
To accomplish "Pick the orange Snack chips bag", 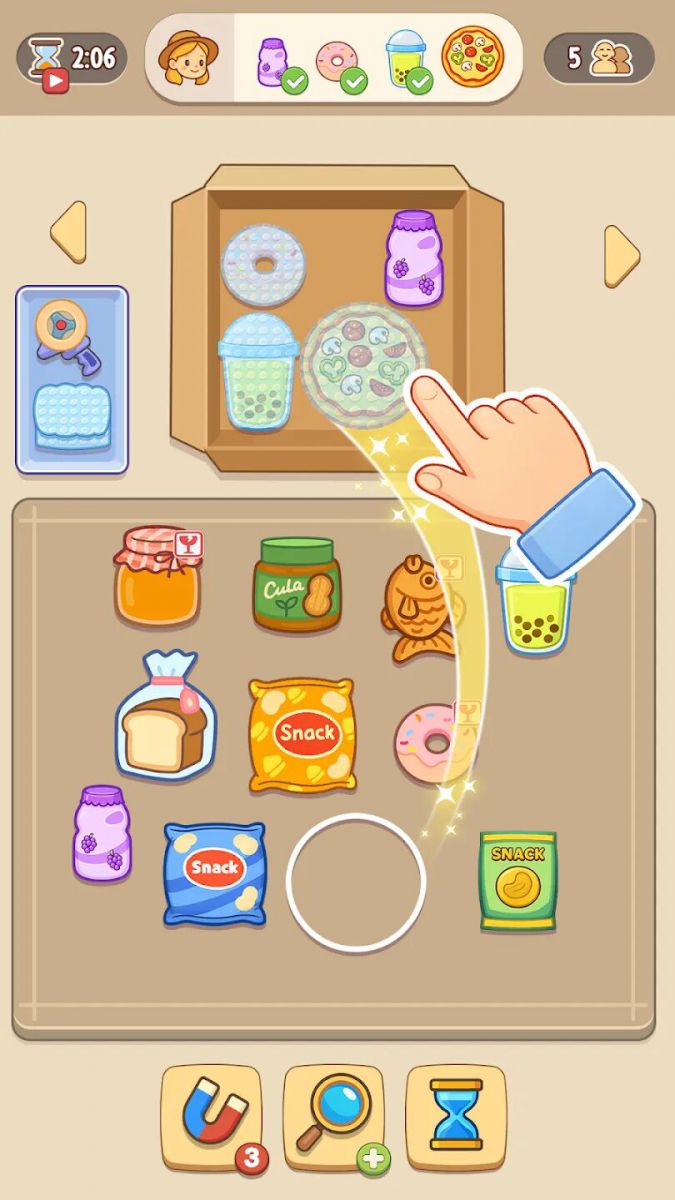I will click(302, 735).
